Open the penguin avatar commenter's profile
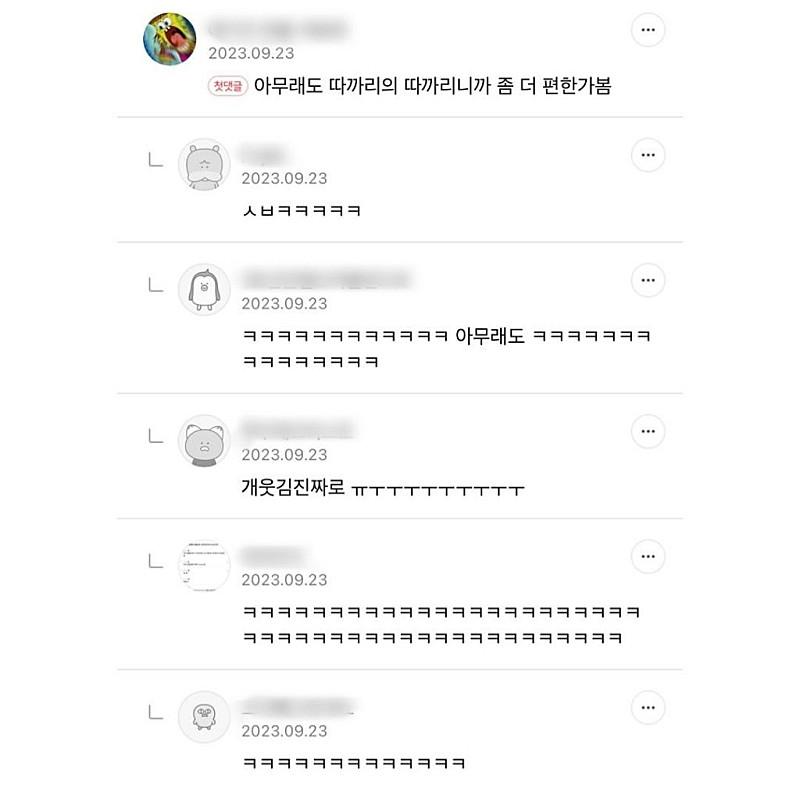 (x=204, y=290)
